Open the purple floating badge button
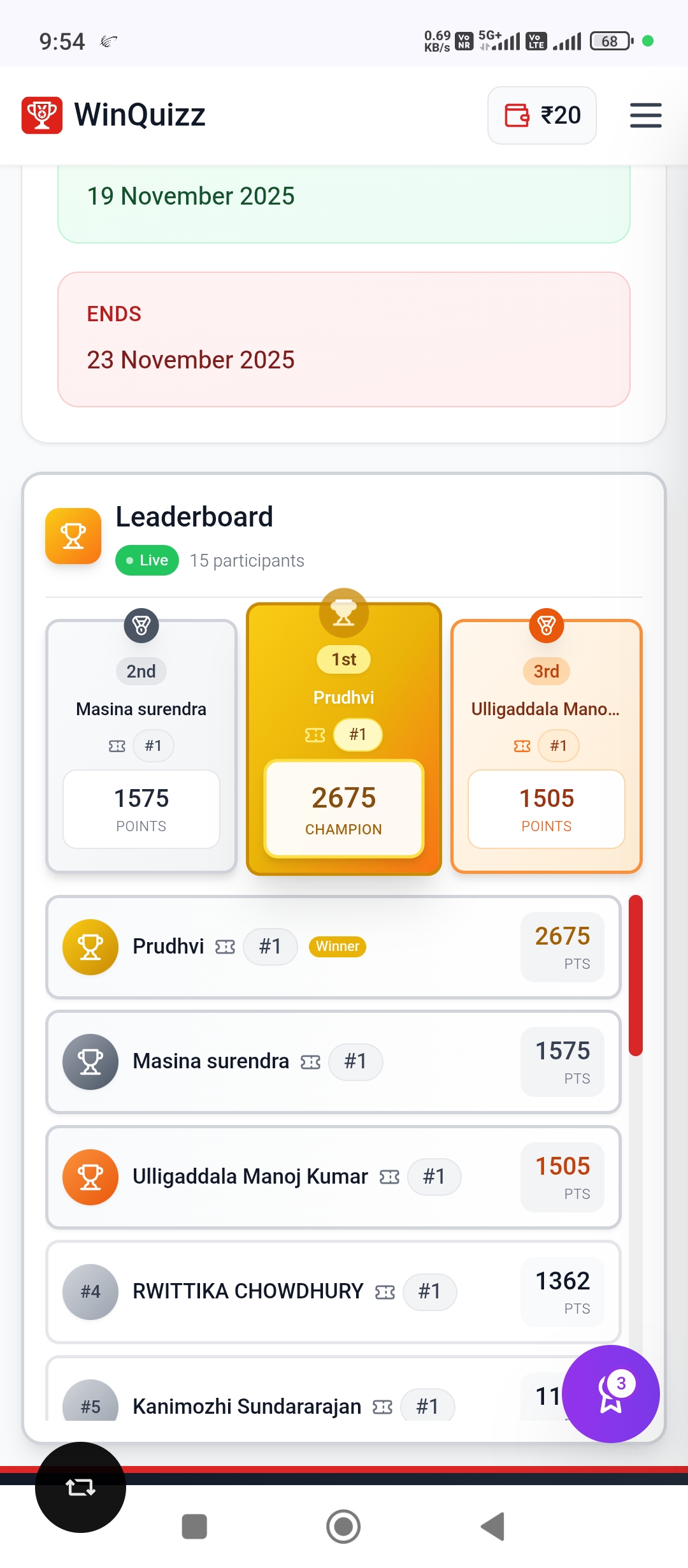This screenshot has height=1568, width=688. (611, 1393)
